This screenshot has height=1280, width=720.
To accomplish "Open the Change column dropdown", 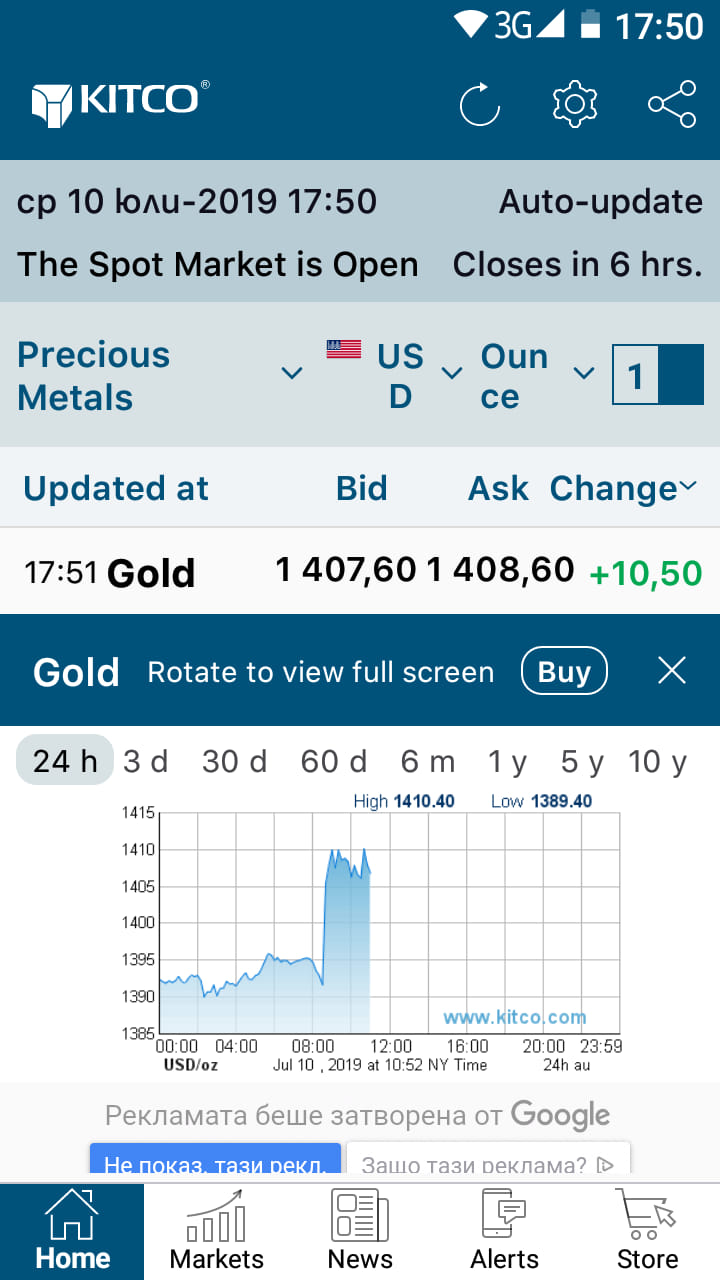I will tap(623, 488).
